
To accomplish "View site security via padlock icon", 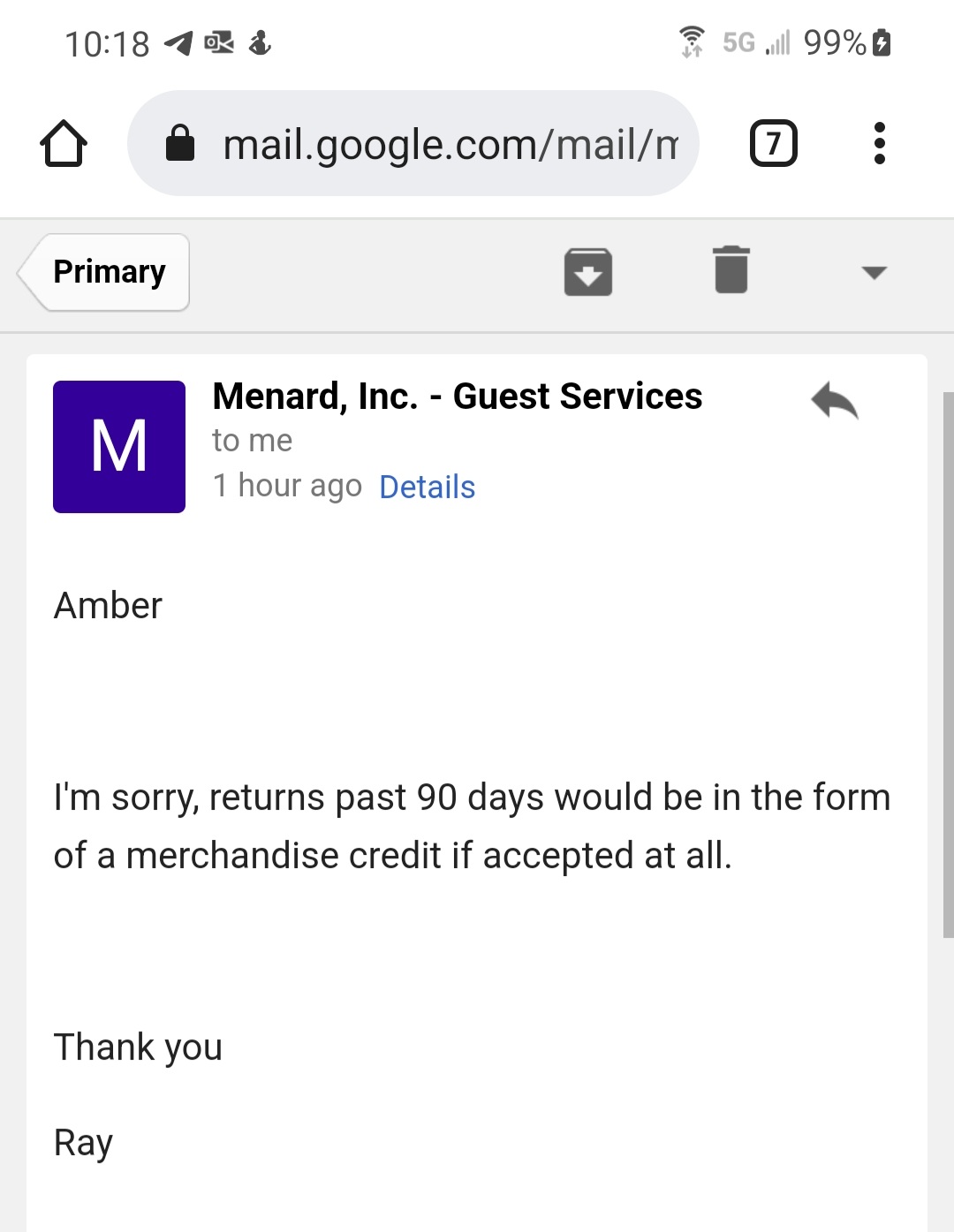I will pos(180,143).
